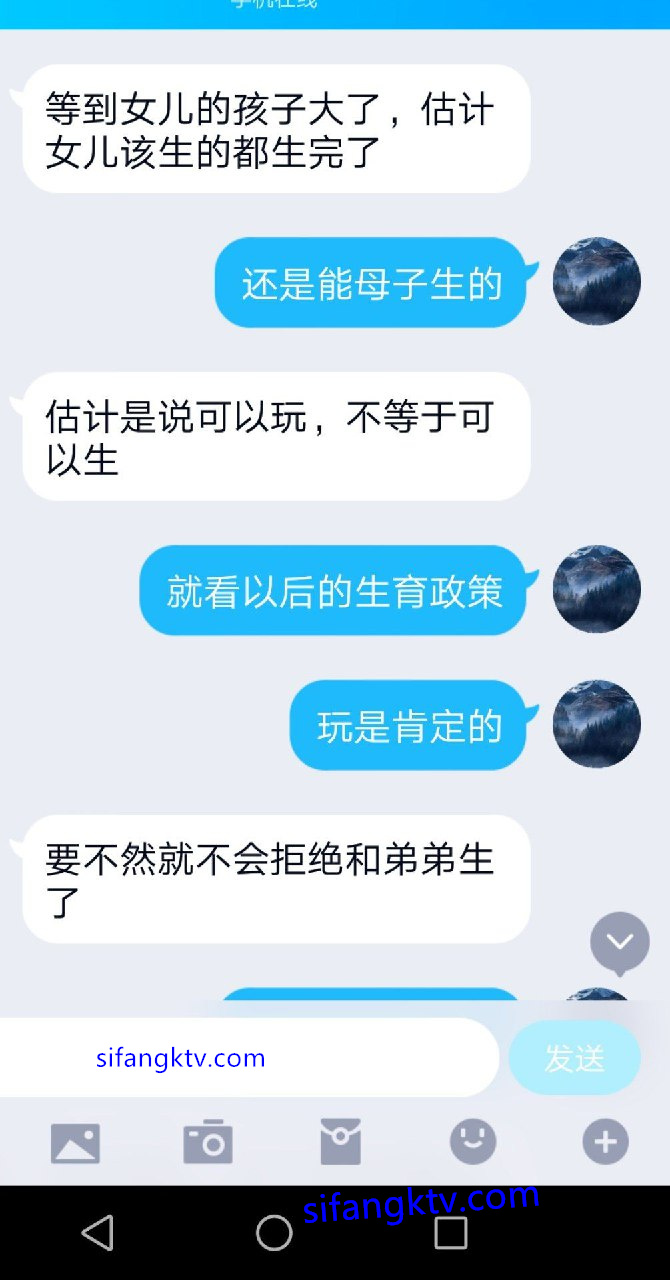Open the camera to take a photo
The height and width of the screenshot is (1280, 670).
point(208,1142)
